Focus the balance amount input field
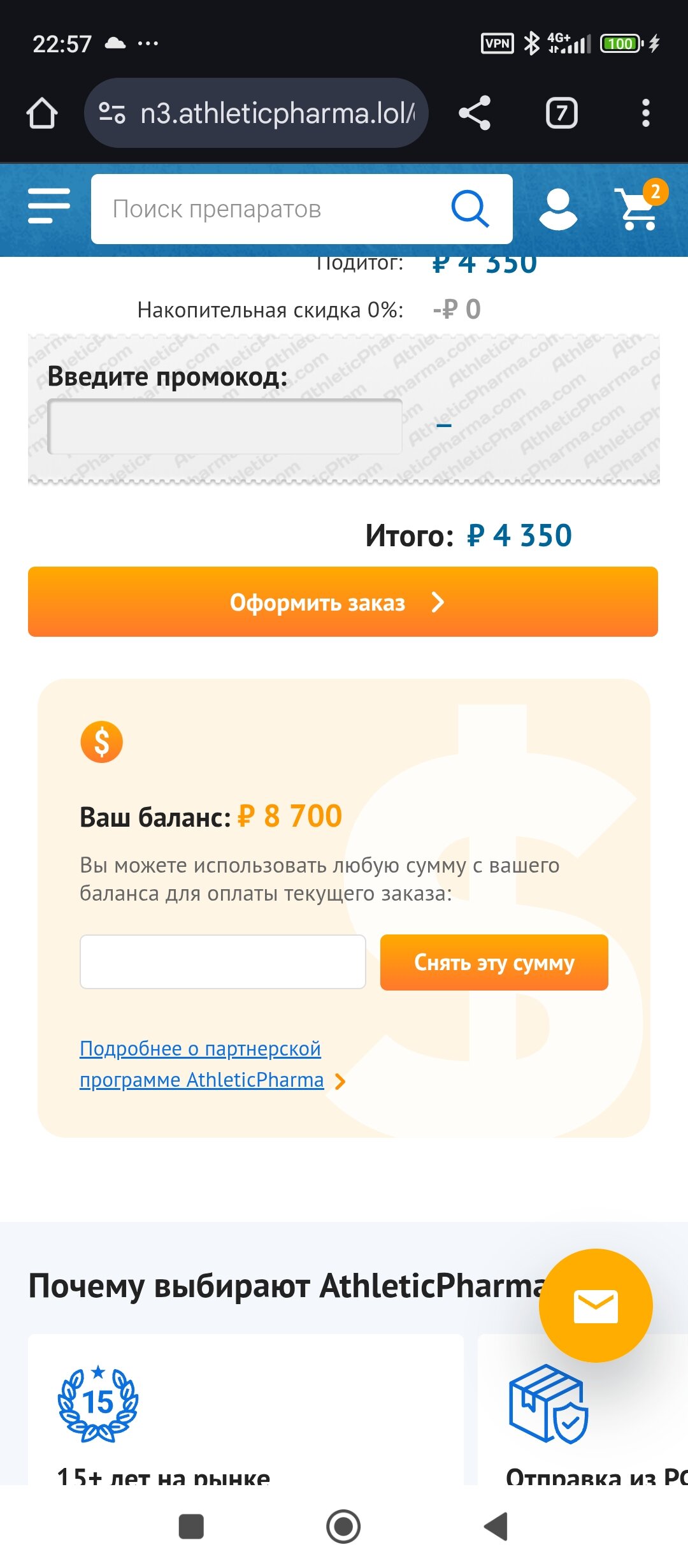Screen dimensions: 688x1568 (222, 962)
